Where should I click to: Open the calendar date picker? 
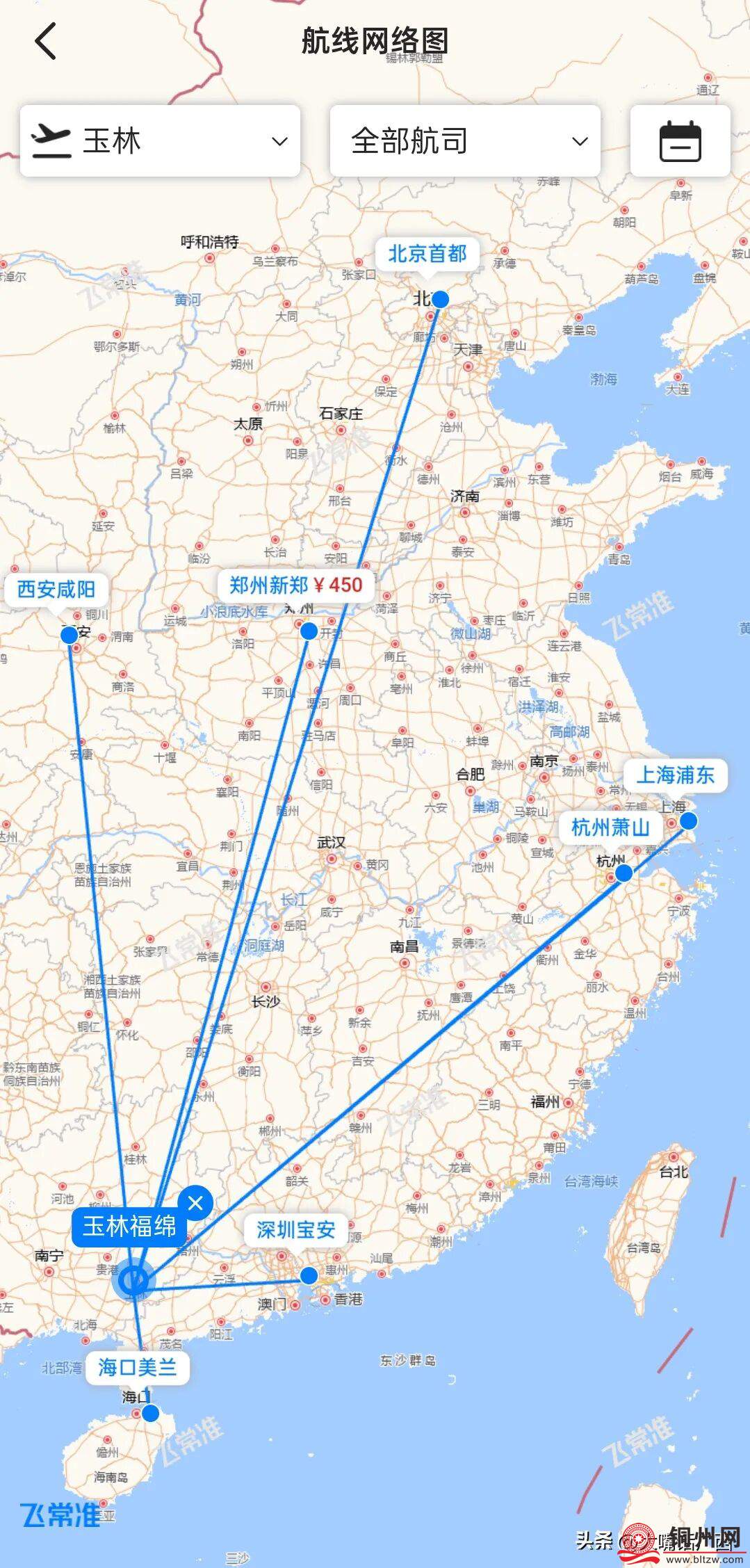[x=679, y=141]
